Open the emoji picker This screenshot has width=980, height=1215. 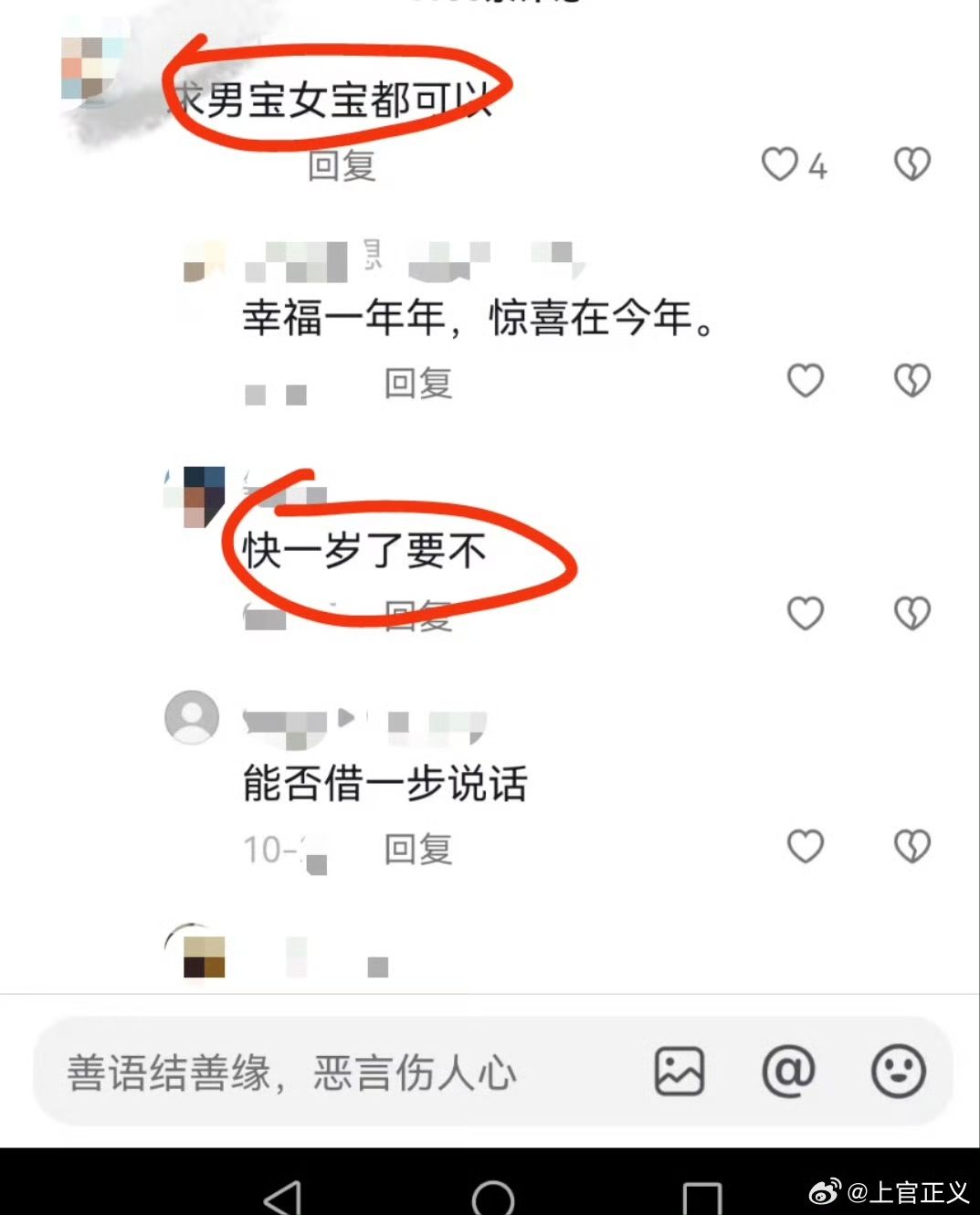pyautogui.click(x=899, y=1072)
